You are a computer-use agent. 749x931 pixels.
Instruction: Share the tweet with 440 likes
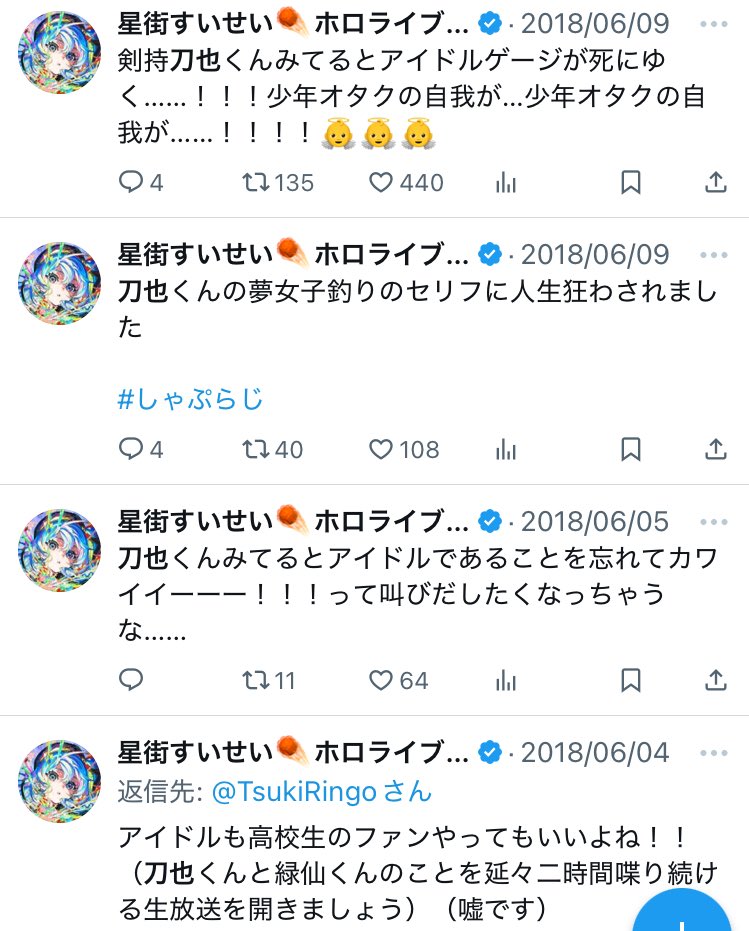pyautogui.click(x=716, y=182)
